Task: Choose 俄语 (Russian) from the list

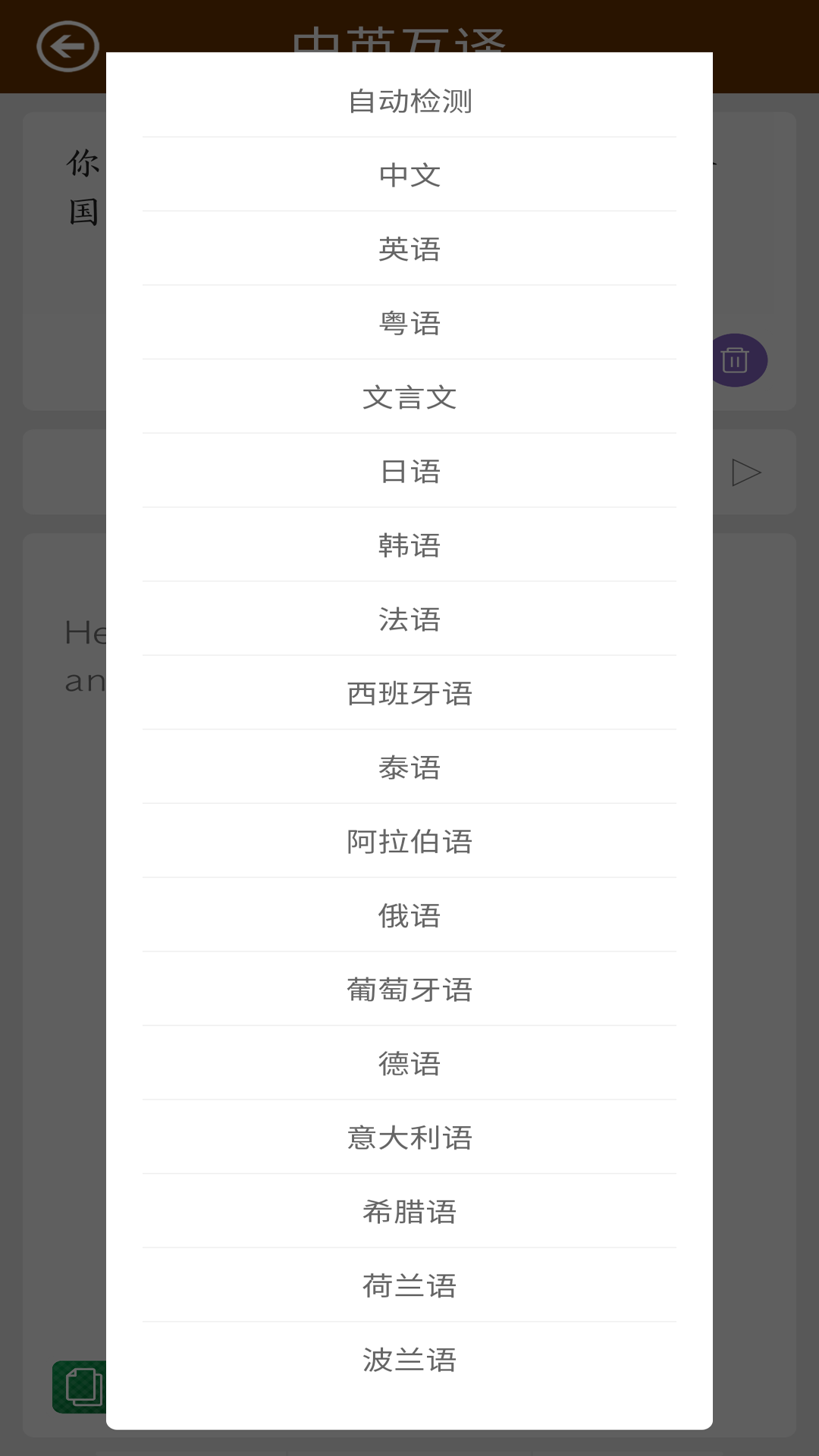Action: coord(409,915)
